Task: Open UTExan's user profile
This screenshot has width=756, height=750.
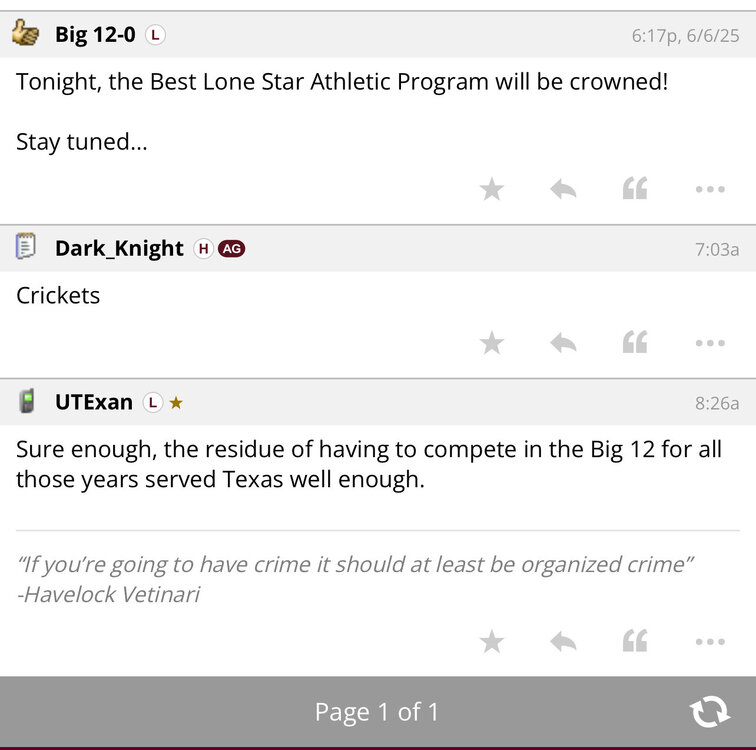Action: [x=93, y=402]
